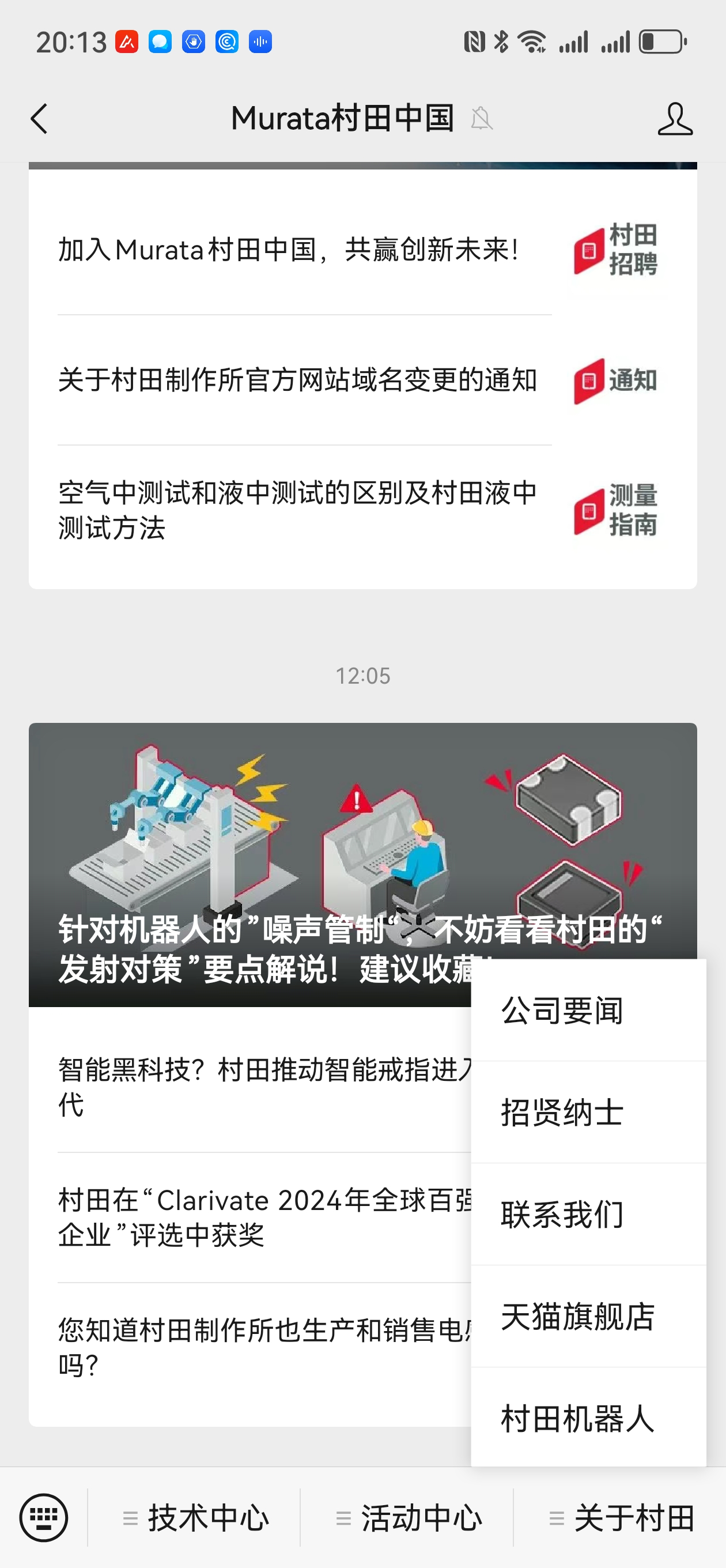Screen dimensions: 726x1568
Task: Open the 您知道村田制作所也生产 article
Action: (x=262, y=1347)
